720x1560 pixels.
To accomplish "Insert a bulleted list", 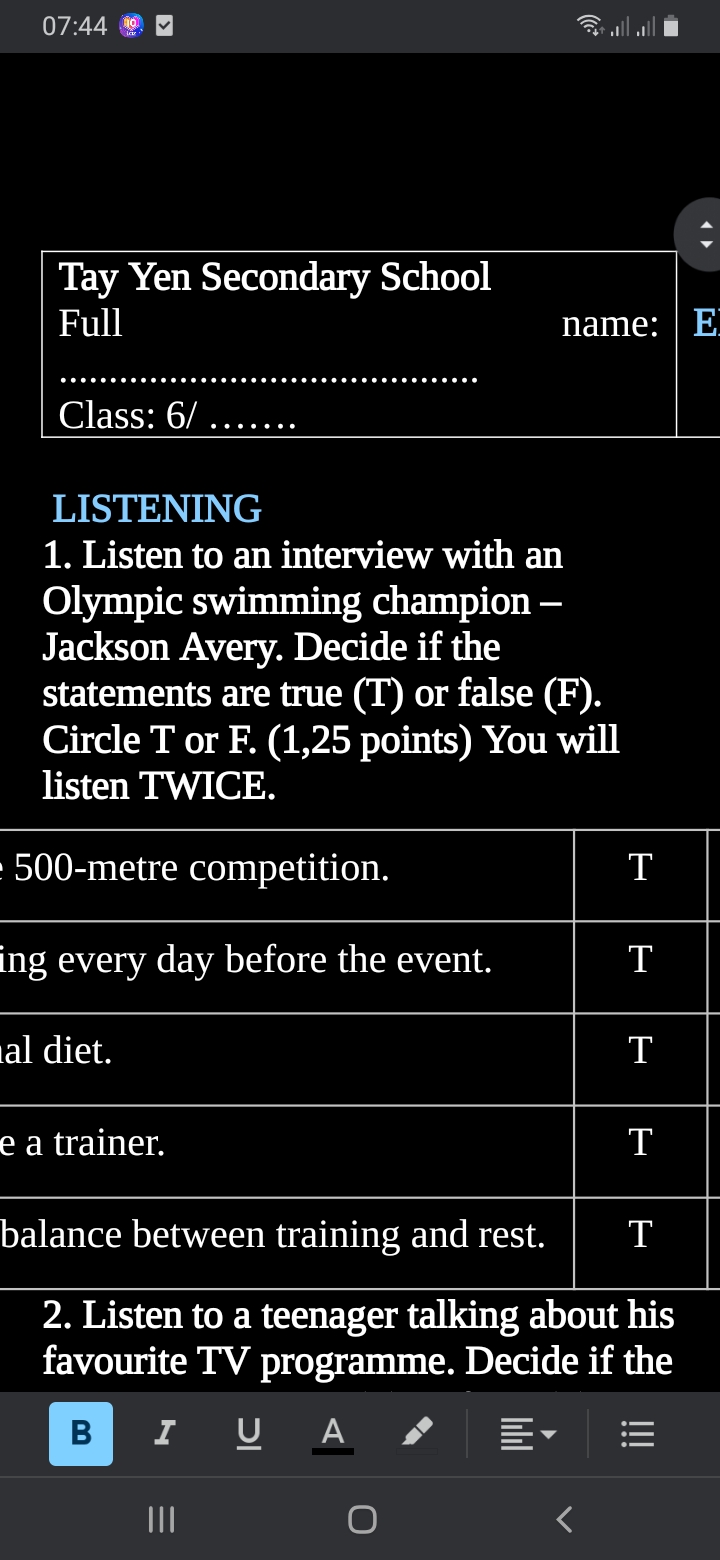I will 637,1435.
